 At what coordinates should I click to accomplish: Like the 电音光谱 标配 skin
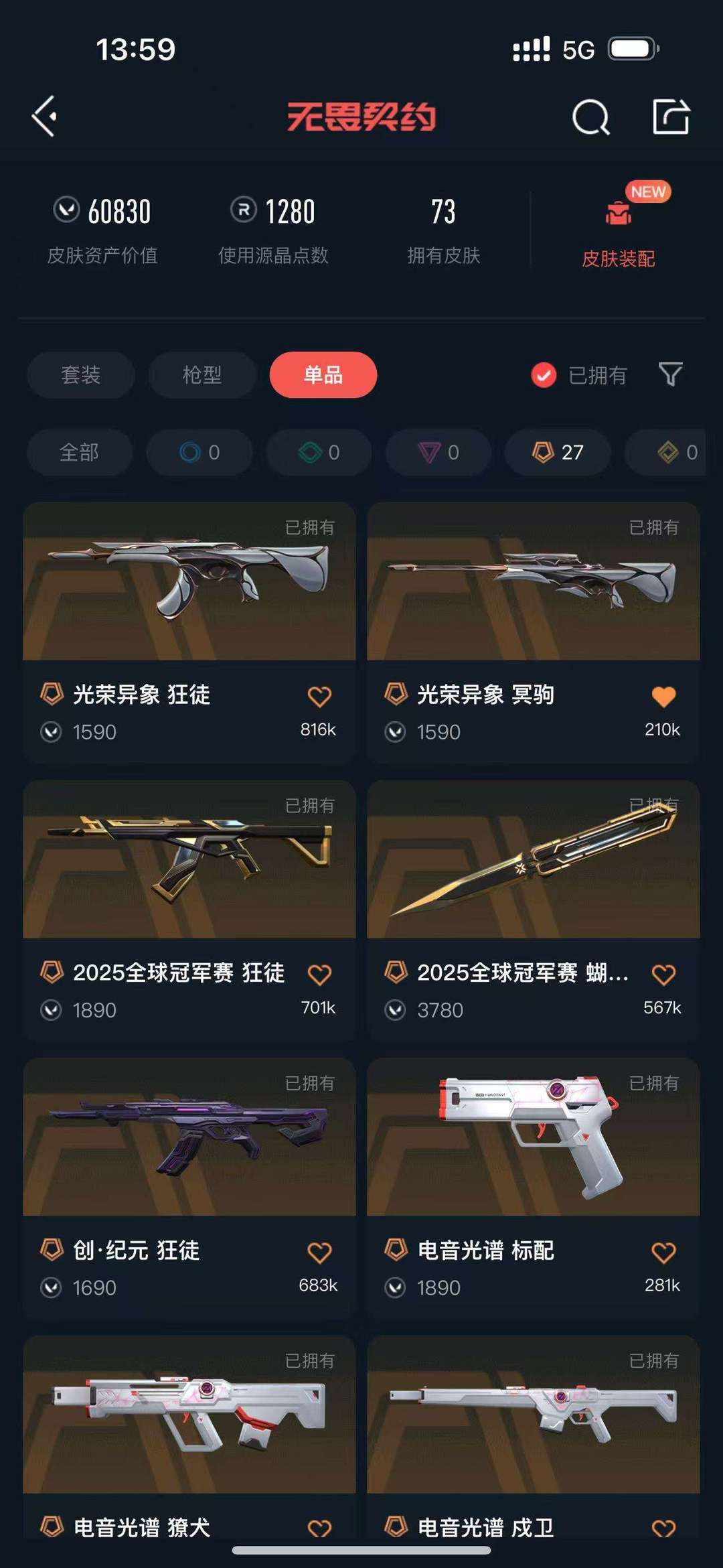[x=663, y=1253]
